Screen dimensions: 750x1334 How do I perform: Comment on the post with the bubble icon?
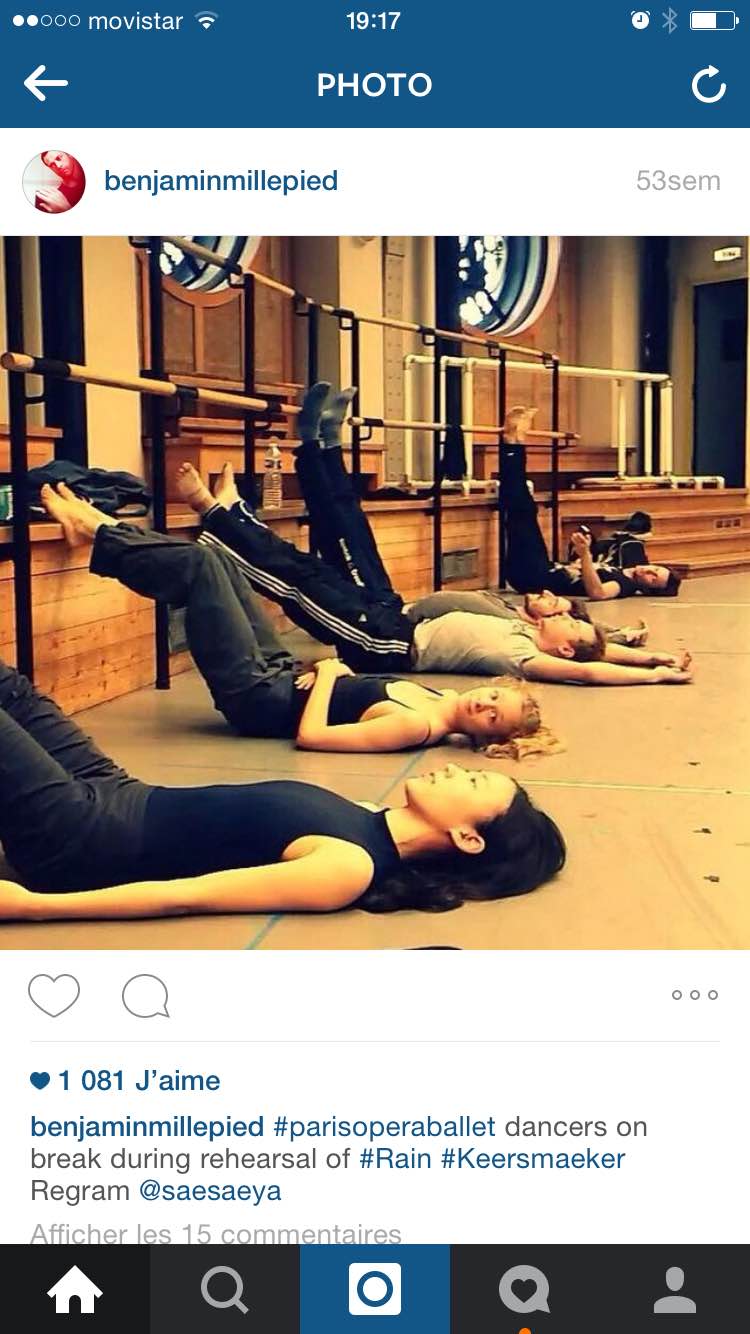tap(145, 996)
